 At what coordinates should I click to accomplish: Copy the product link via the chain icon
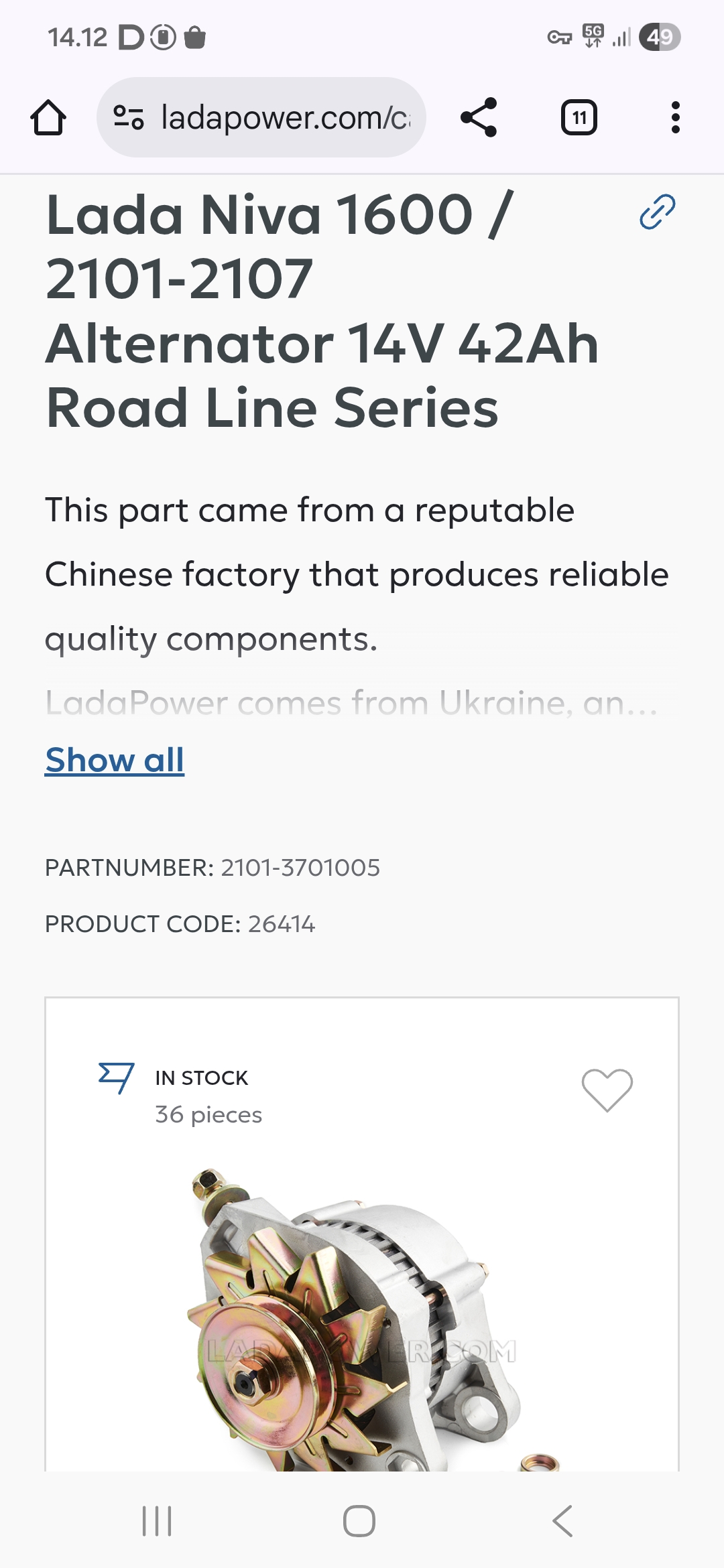click(657, 212)
